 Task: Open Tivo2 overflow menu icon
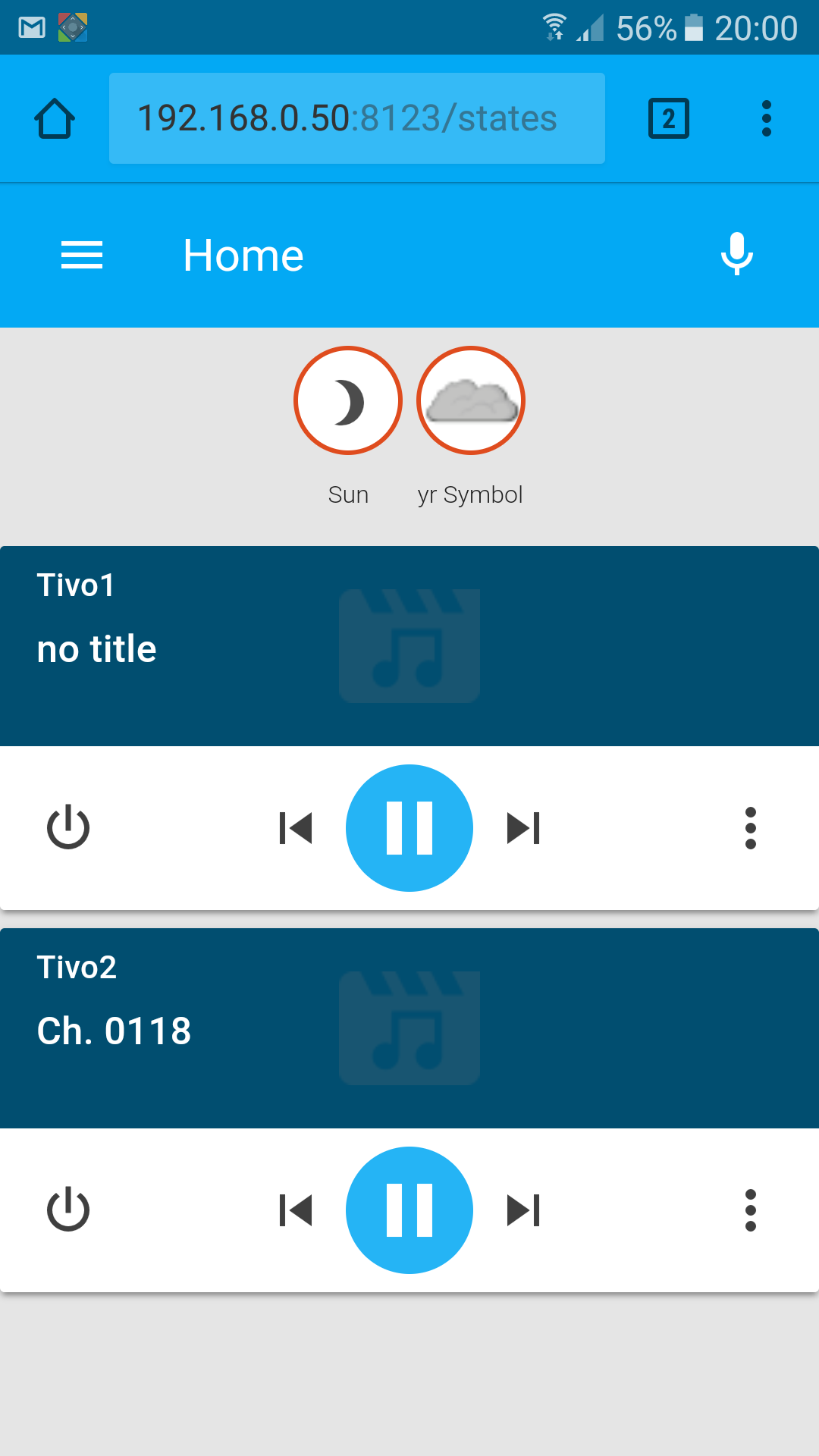[751, 1210]
